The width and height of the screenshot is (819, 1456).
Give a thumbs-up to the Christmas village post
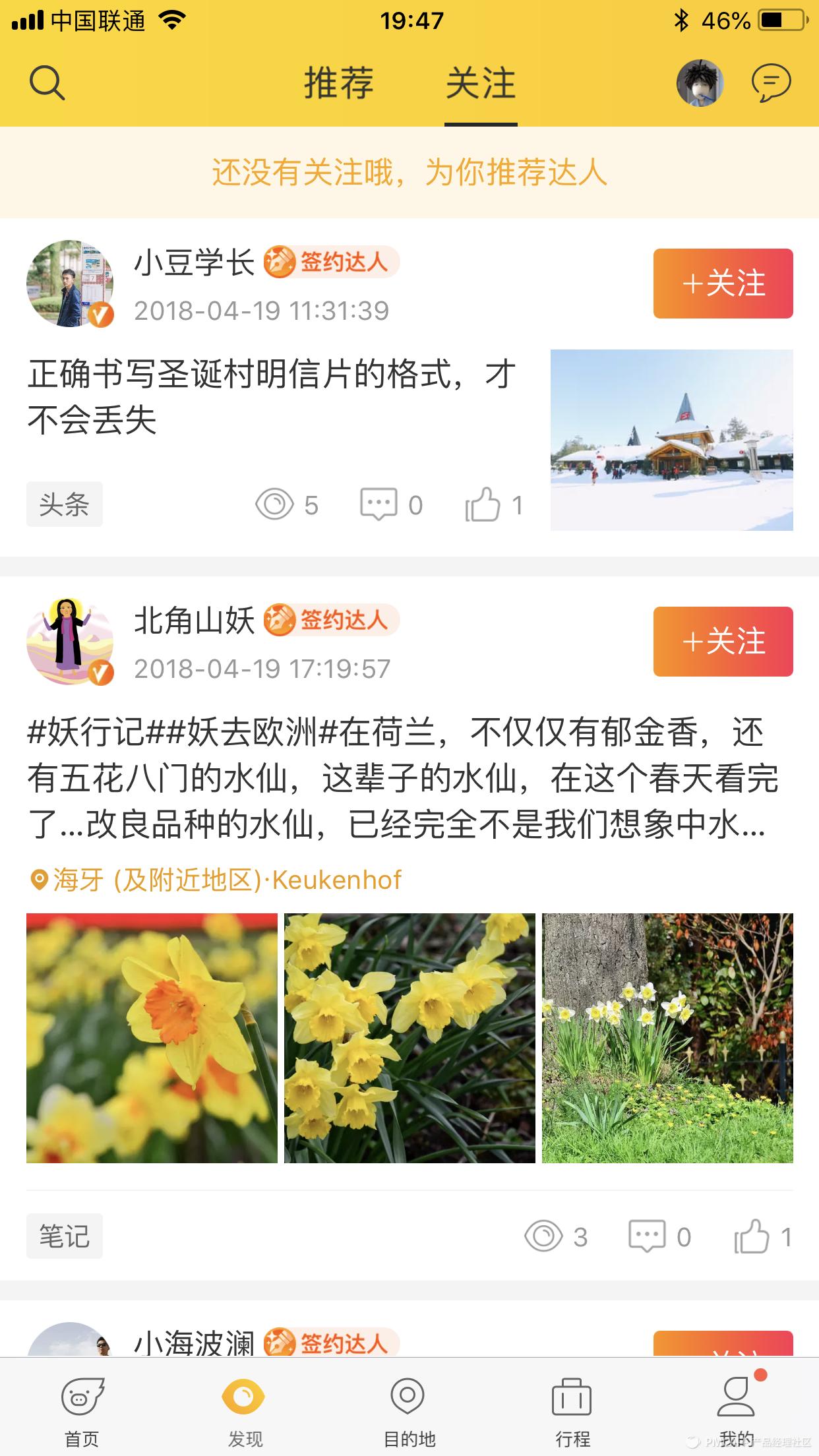point(485,504)
